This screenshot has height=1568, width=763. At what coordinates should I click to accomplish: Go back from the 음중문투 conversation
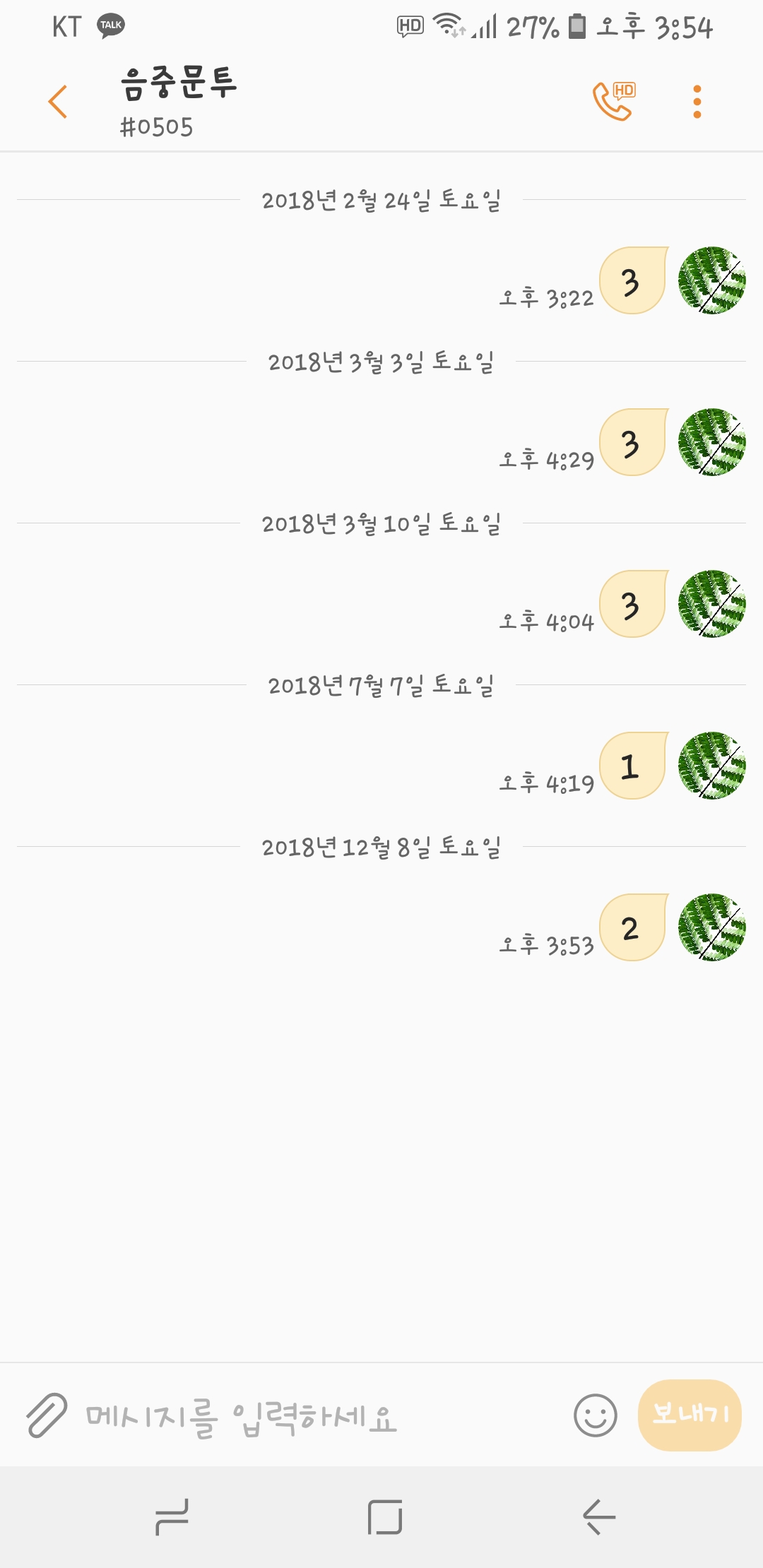[x=58, y=102]
